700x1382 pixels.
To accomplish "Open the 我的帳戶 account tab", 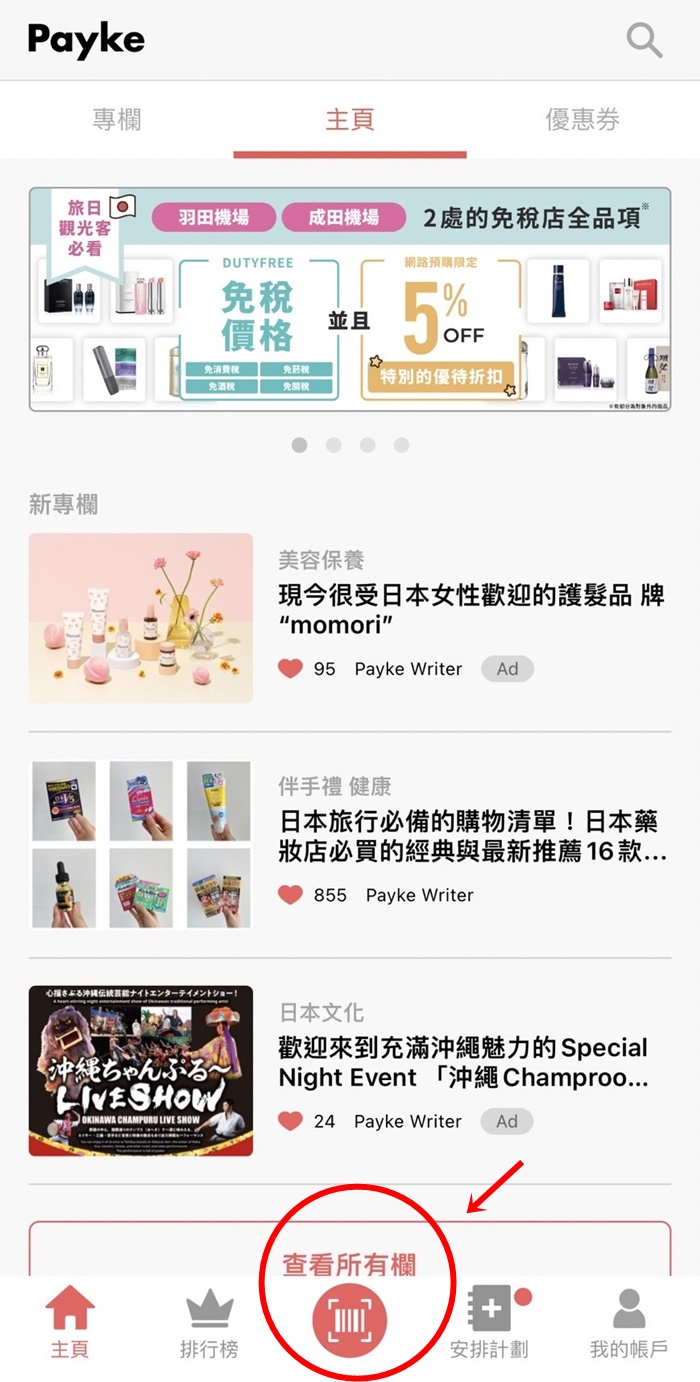I will (628, 1322).
